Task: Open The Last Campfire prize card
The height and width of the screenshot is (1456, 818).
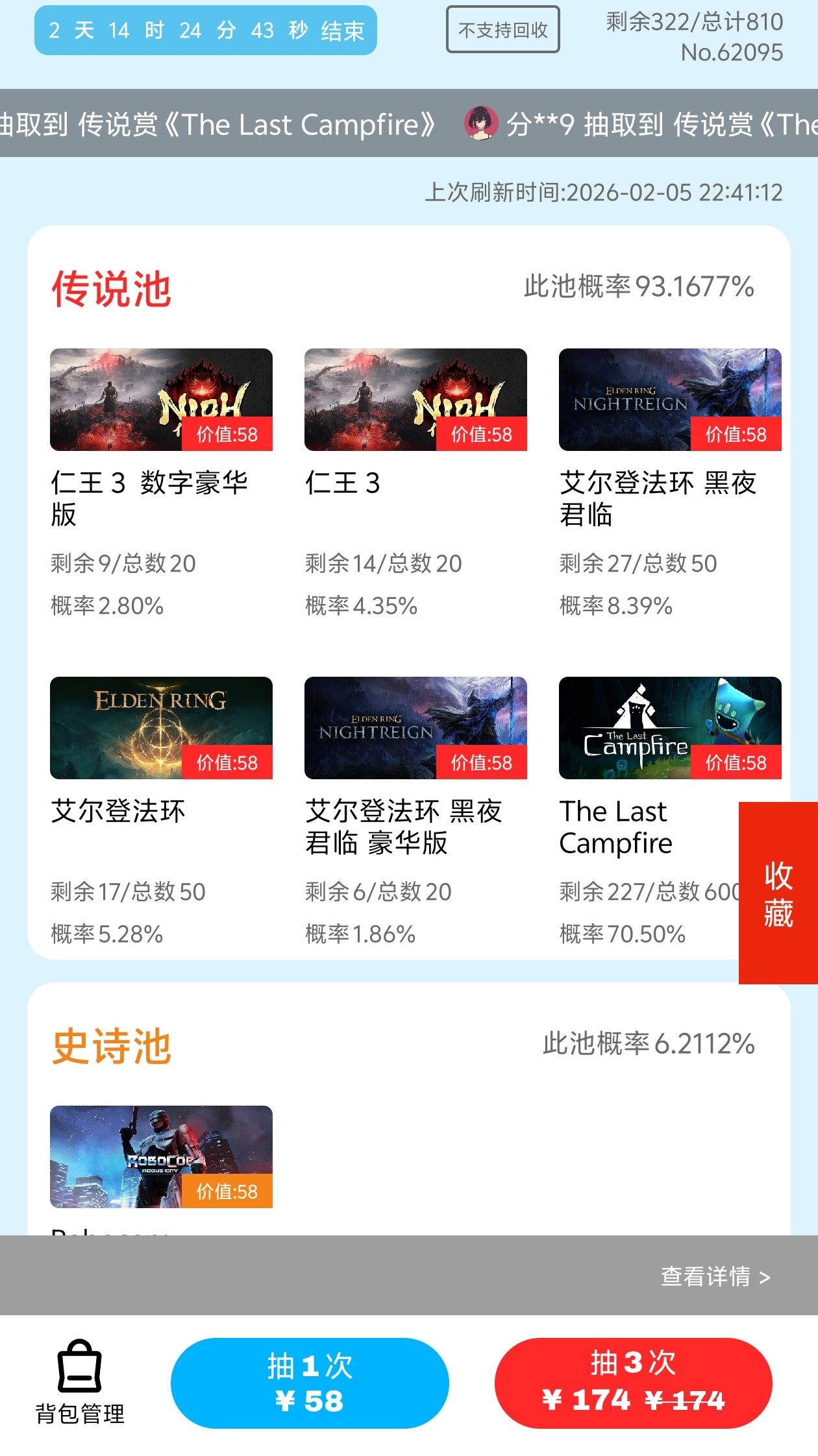Action: pos(649,728)
